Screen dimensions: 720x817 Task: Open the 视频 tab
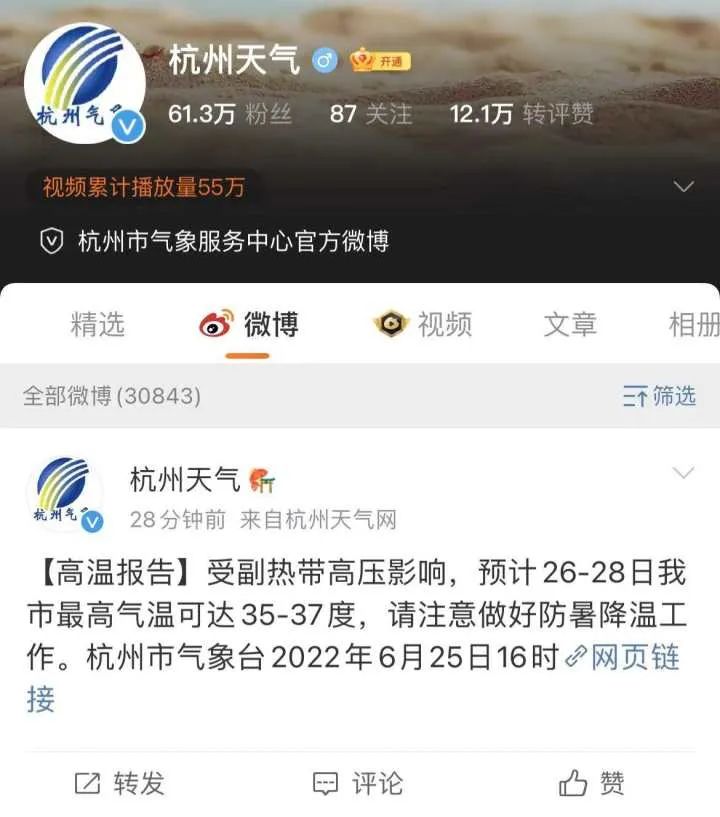click(423, 324)
